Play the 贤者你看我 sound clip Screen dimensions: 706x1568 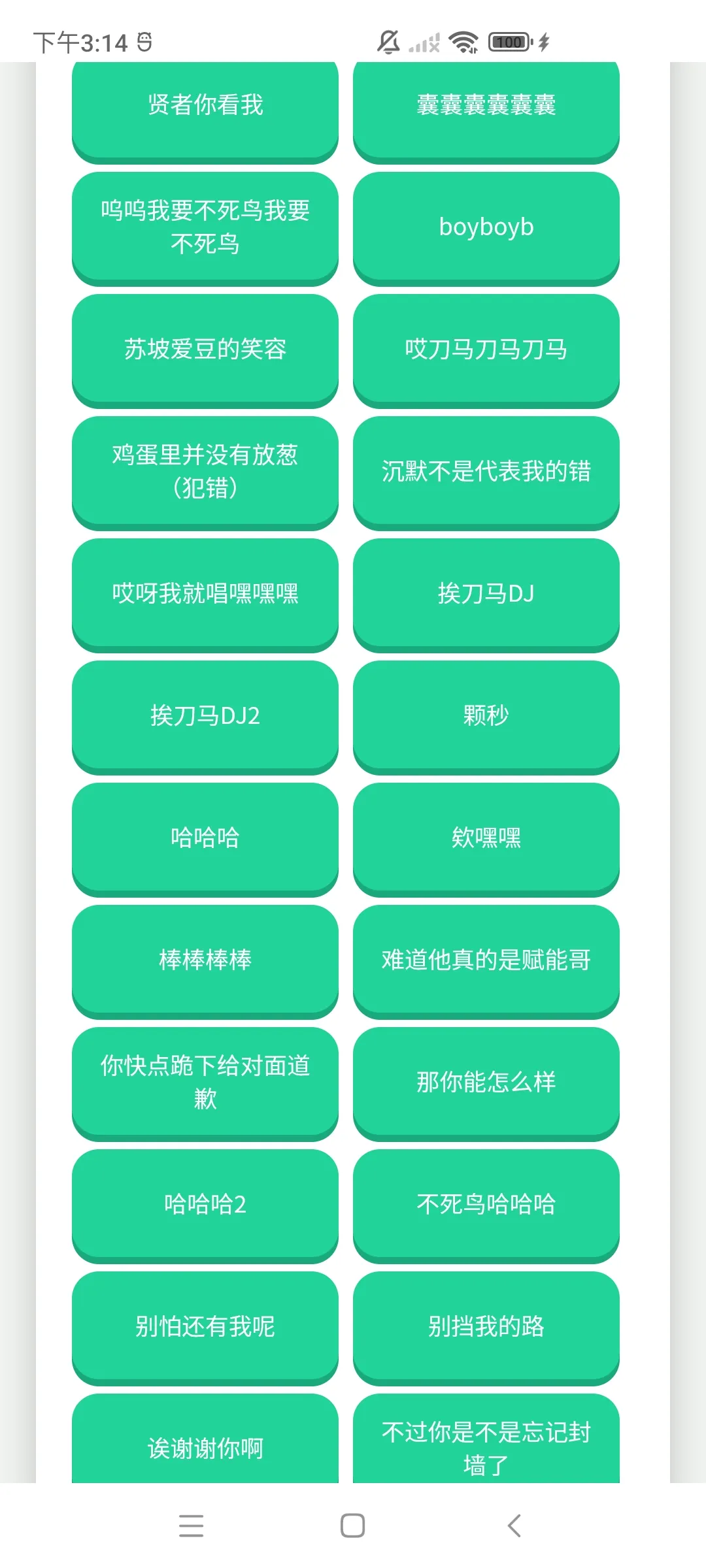coord(205,105)
